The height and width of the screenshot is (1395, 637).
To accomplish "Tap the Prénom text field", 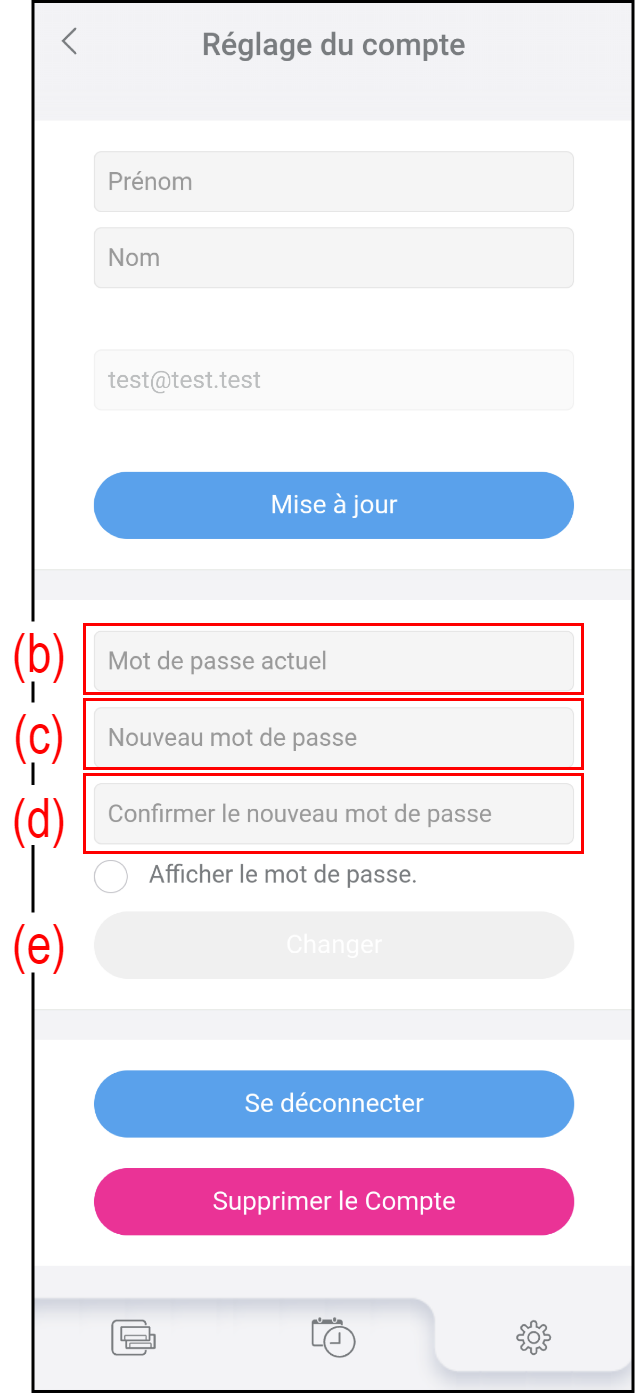I will pyautogui.click(x=333, y=182).
